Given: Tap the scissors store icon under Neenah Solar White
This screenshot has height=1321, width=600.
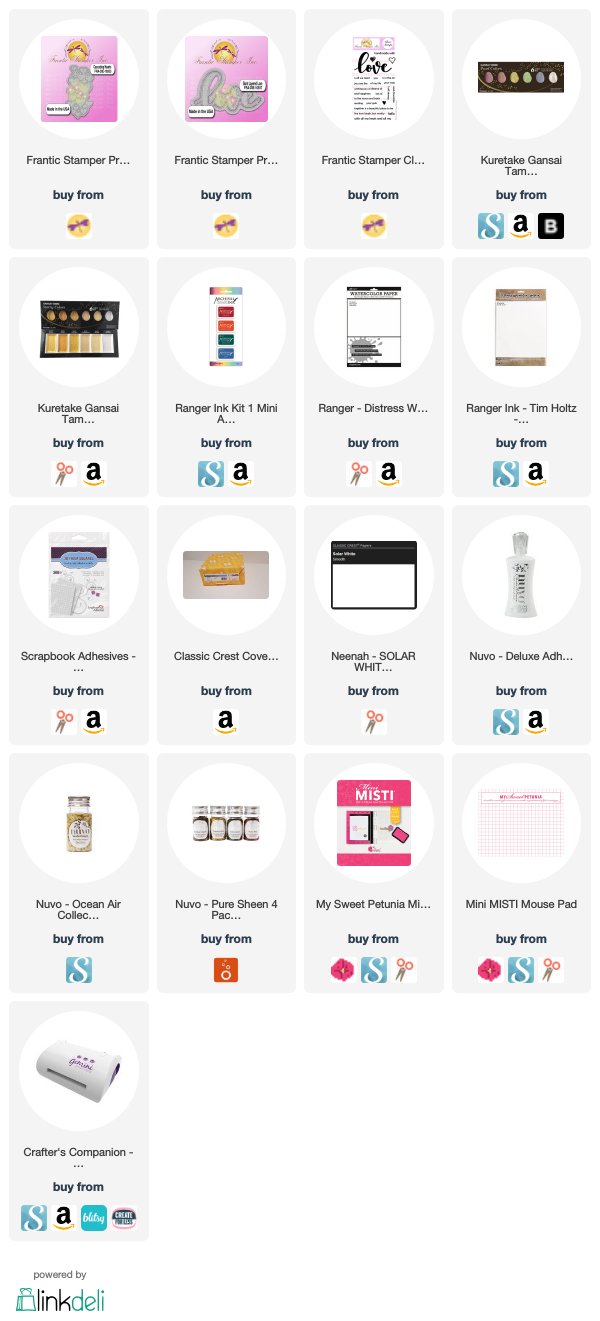Looking at the screenshot, I should click(373, 722).
